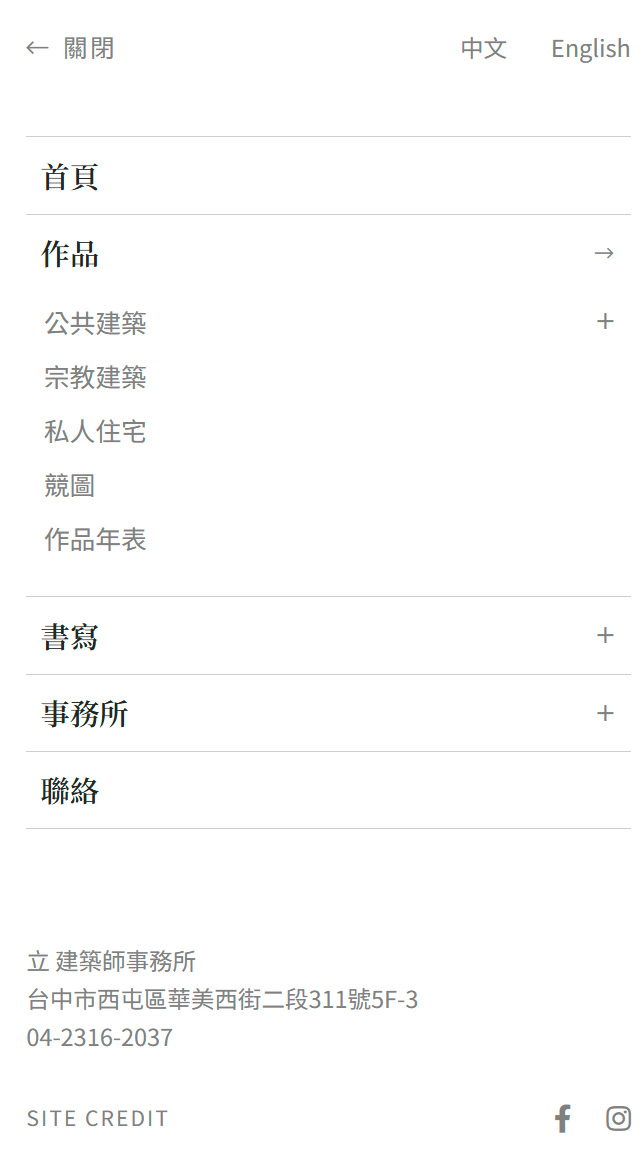
Task: Open the 私人住宅 category
Action: [96, 432]
